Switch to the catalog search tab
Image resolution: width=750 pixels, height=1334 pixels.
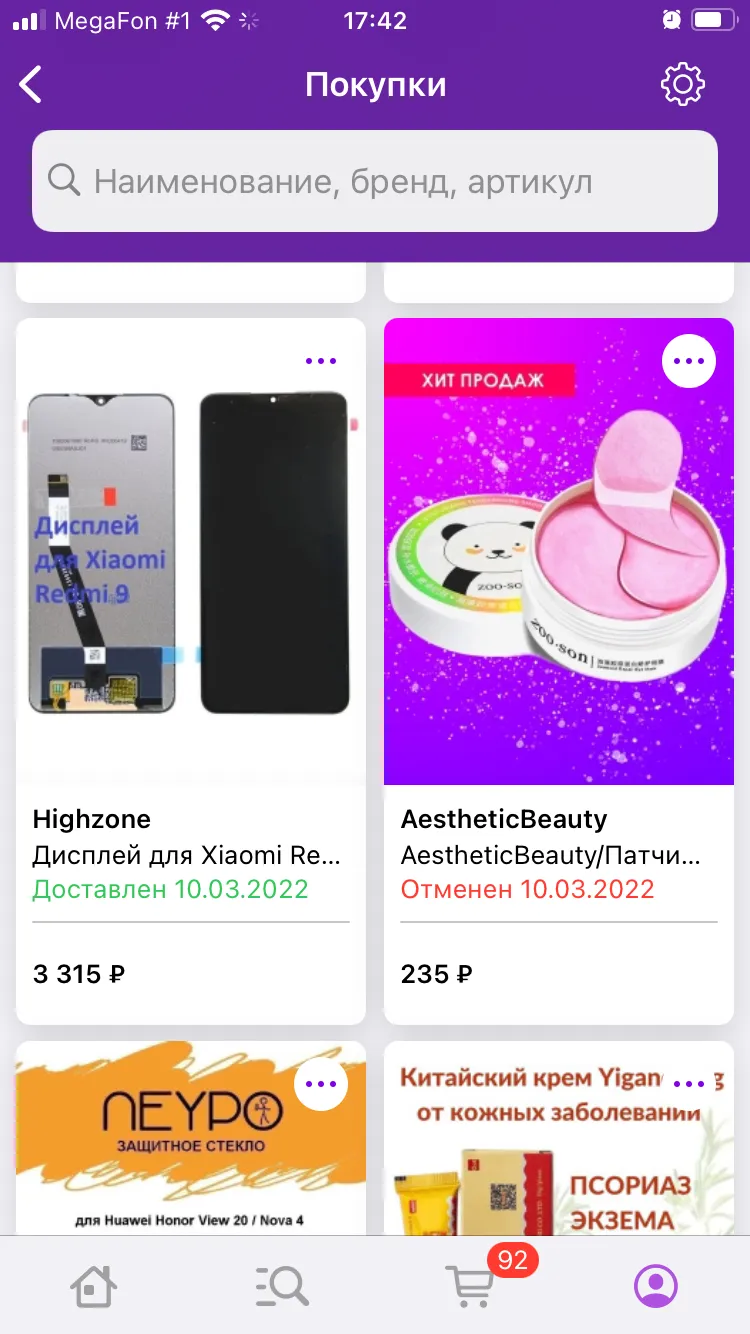[x=281, y=1286]
